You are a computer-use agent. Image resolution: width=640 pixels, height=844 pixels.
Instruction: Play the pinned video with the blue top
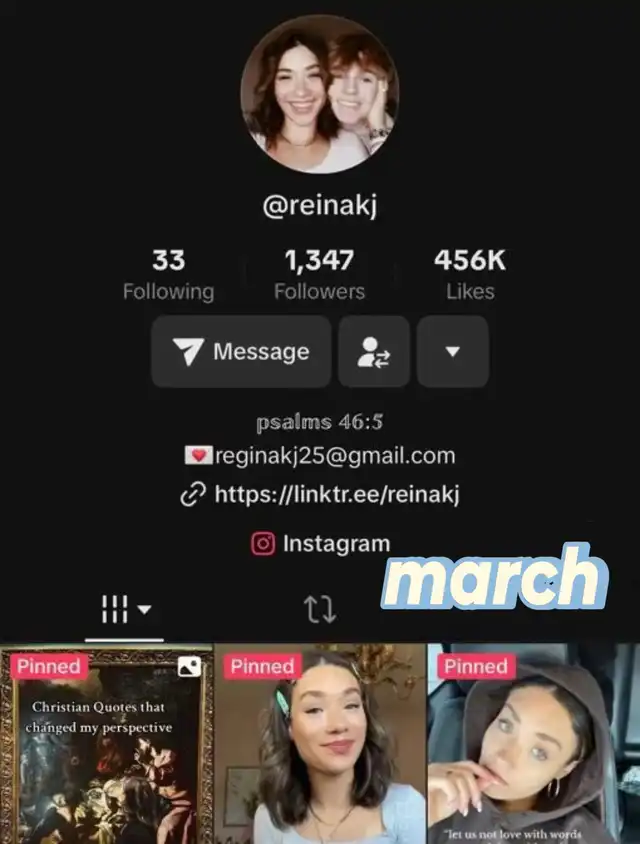coord(320,745)
